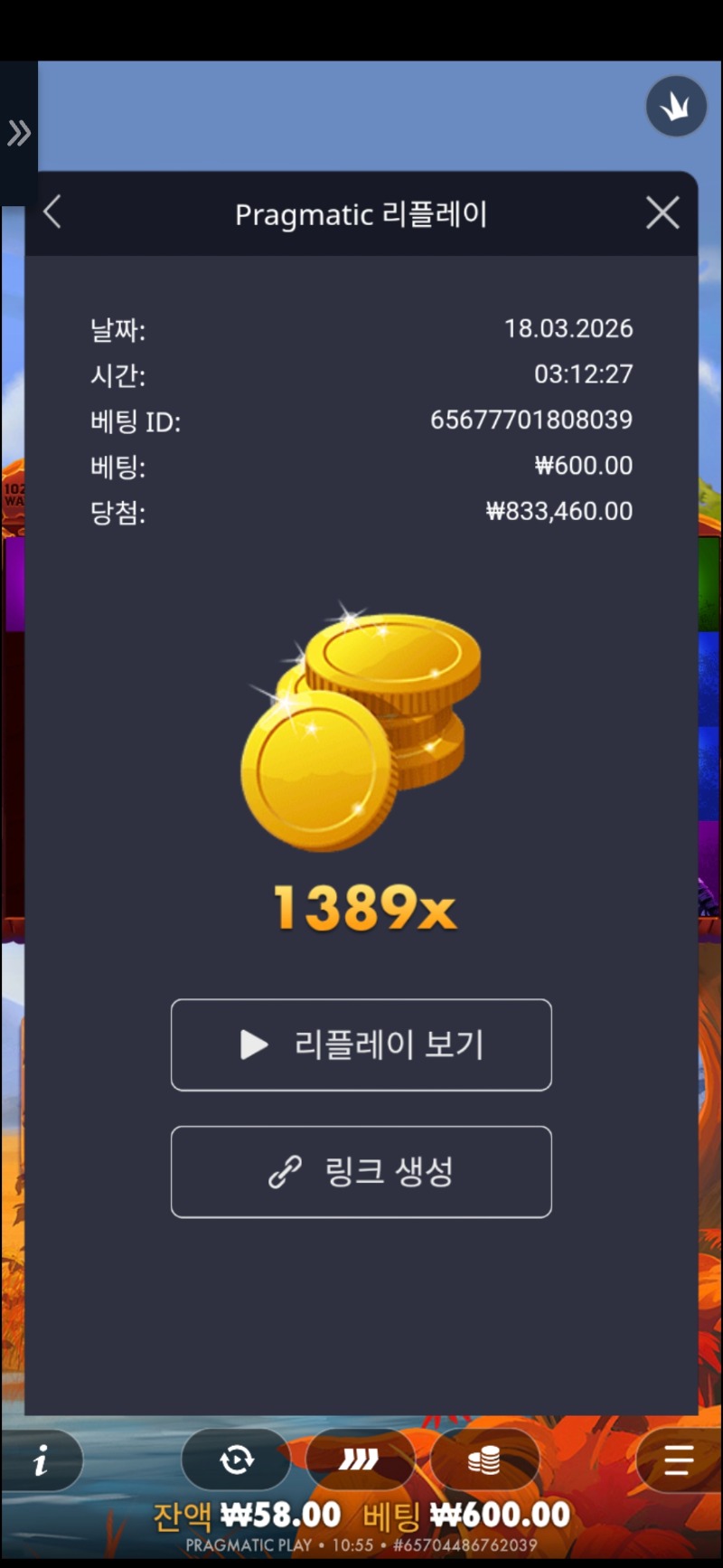723x1568 pixels.
Task: Go back from the Pragmatic replay panel
Action: pos(52,213)
